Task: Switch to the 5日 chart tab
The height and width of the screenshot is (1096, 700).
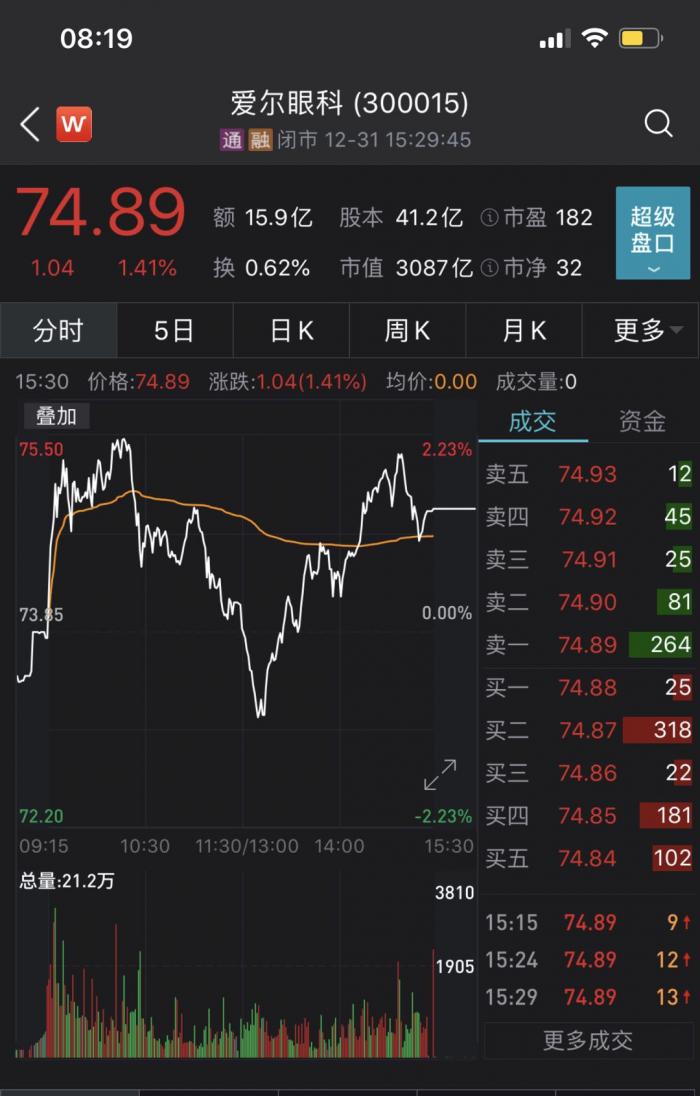Action: click(x=174, y=331)
